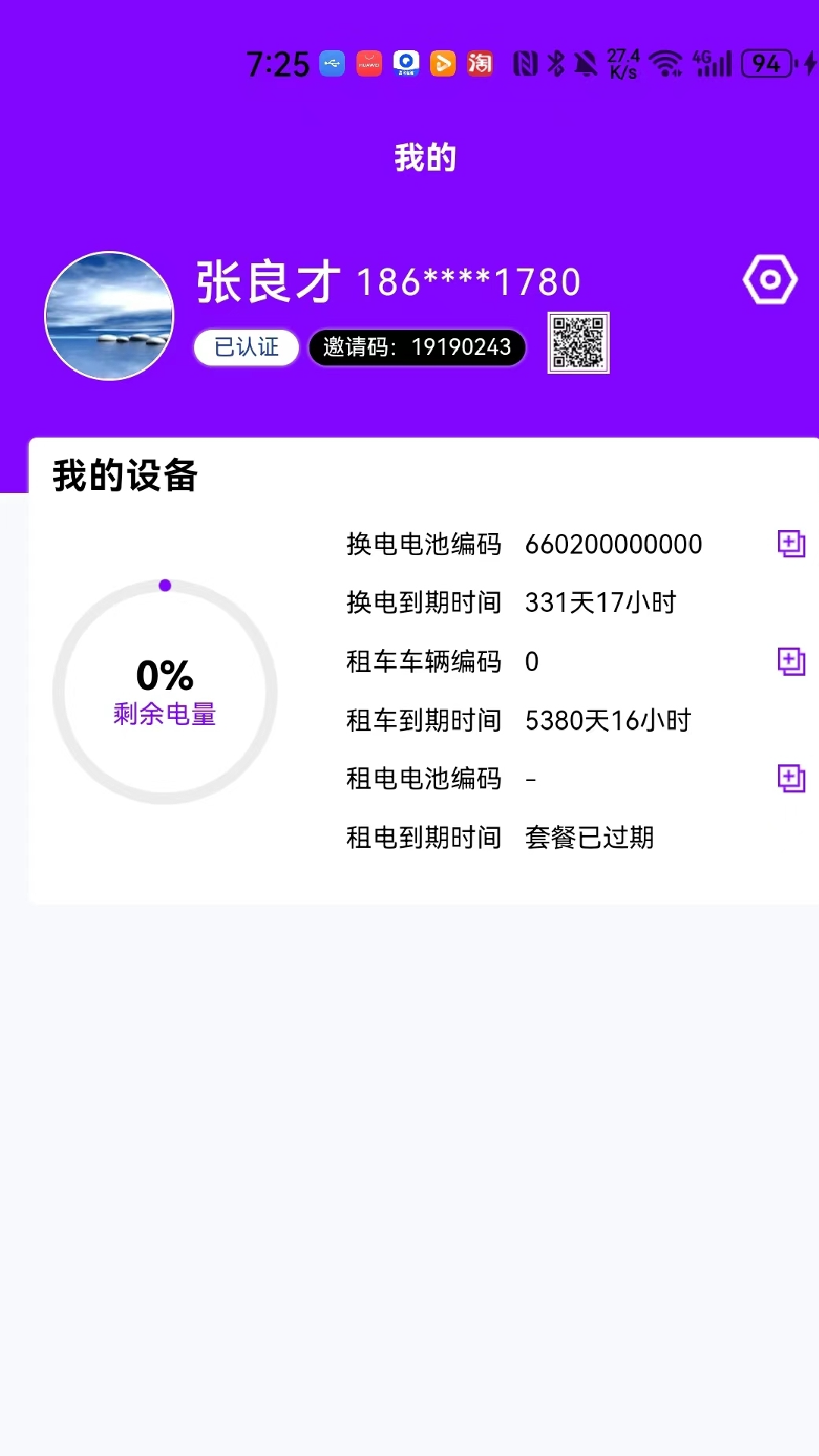Open the QR code next to invite code

coord(579,343)
